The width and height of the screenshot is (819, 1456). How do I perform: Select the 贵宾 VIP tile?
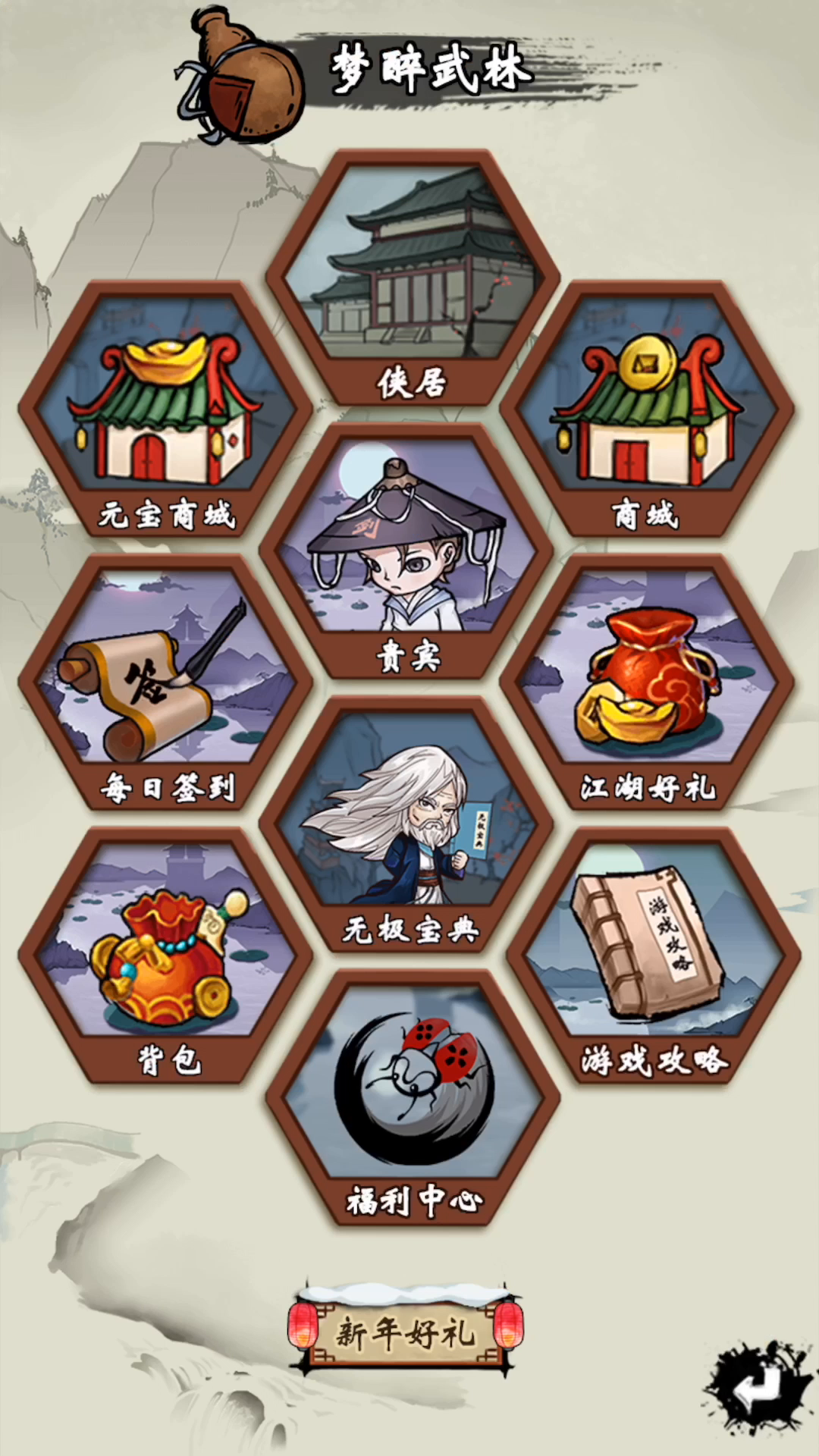point(406,551)
